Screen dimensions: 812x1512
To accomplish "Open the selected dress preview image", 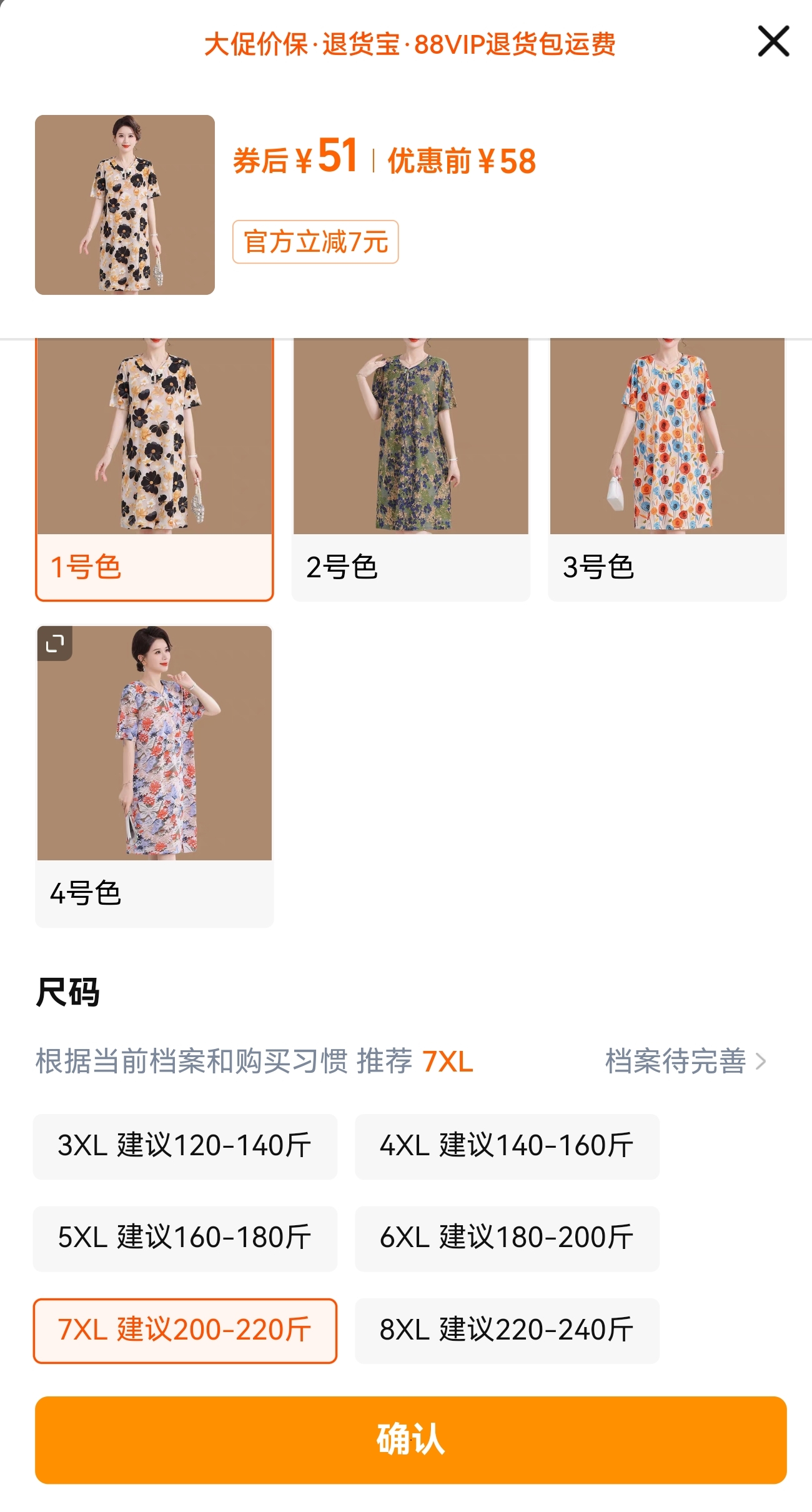I will [x=125, y=205].
